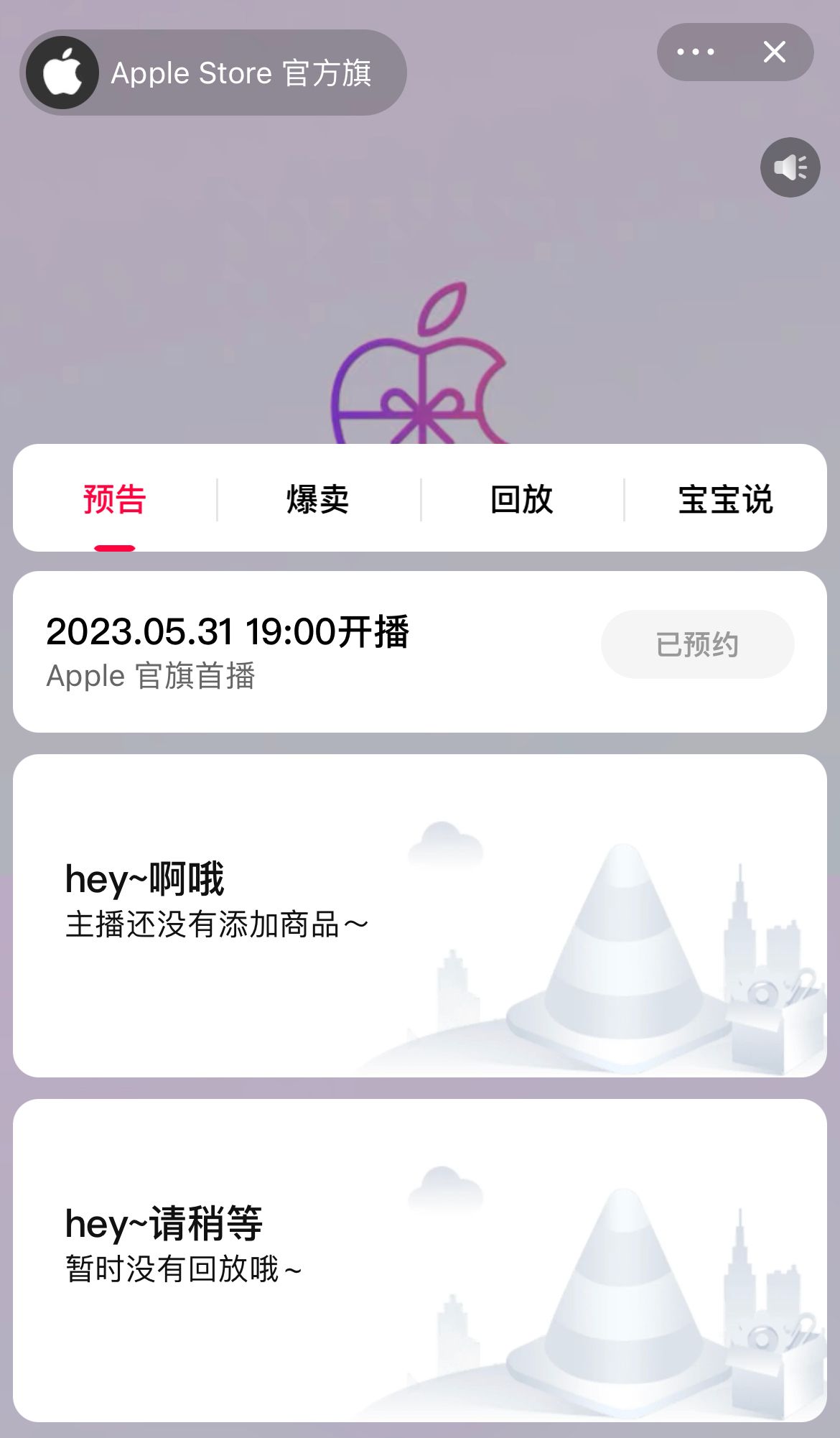Screen dimensions: 840x1438
Task: Close the live page with the X
Action: click(774, 52)
